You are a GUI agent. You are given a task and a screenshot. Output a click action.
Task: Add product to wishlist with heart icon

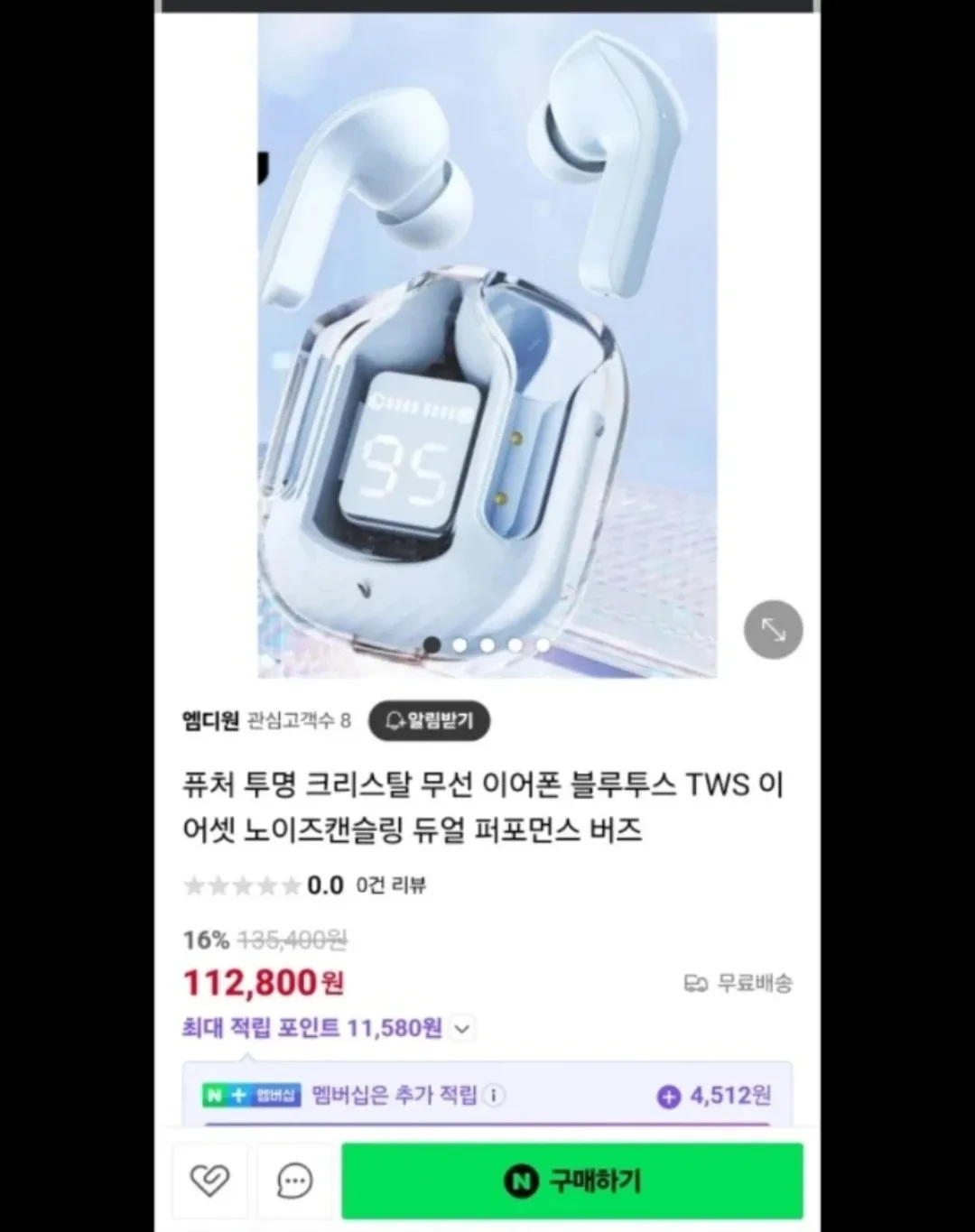pyautogui.click(x=209, y=1181)
